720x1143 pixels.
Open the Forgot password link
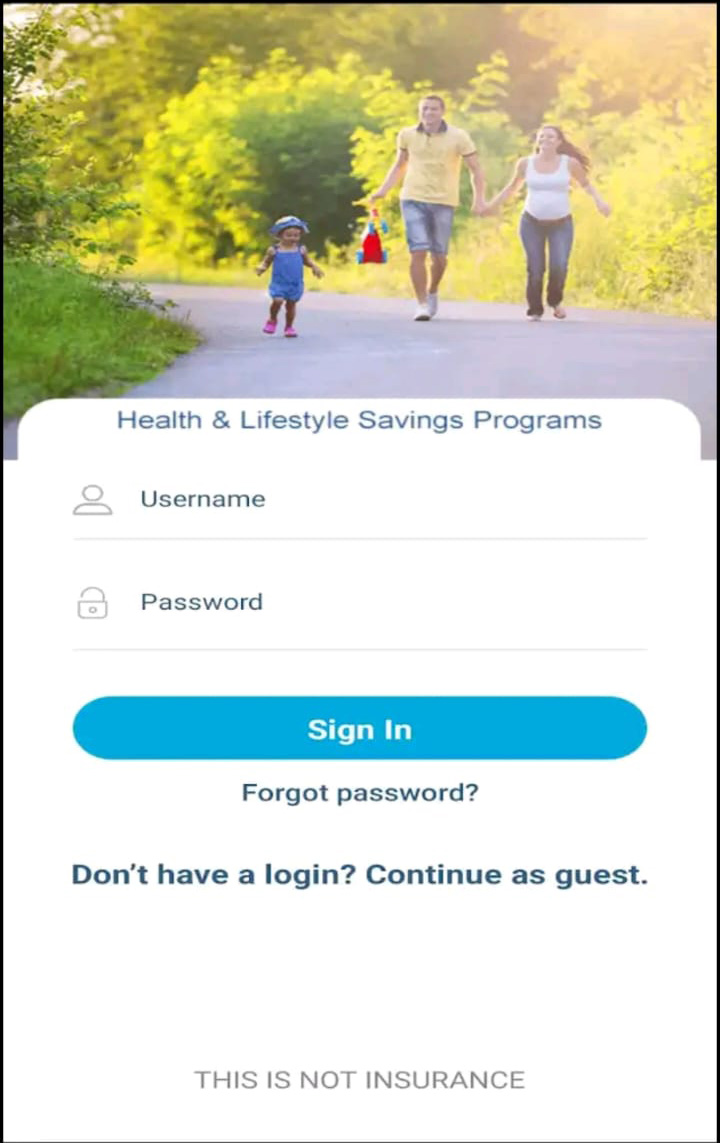pos(360,793)
